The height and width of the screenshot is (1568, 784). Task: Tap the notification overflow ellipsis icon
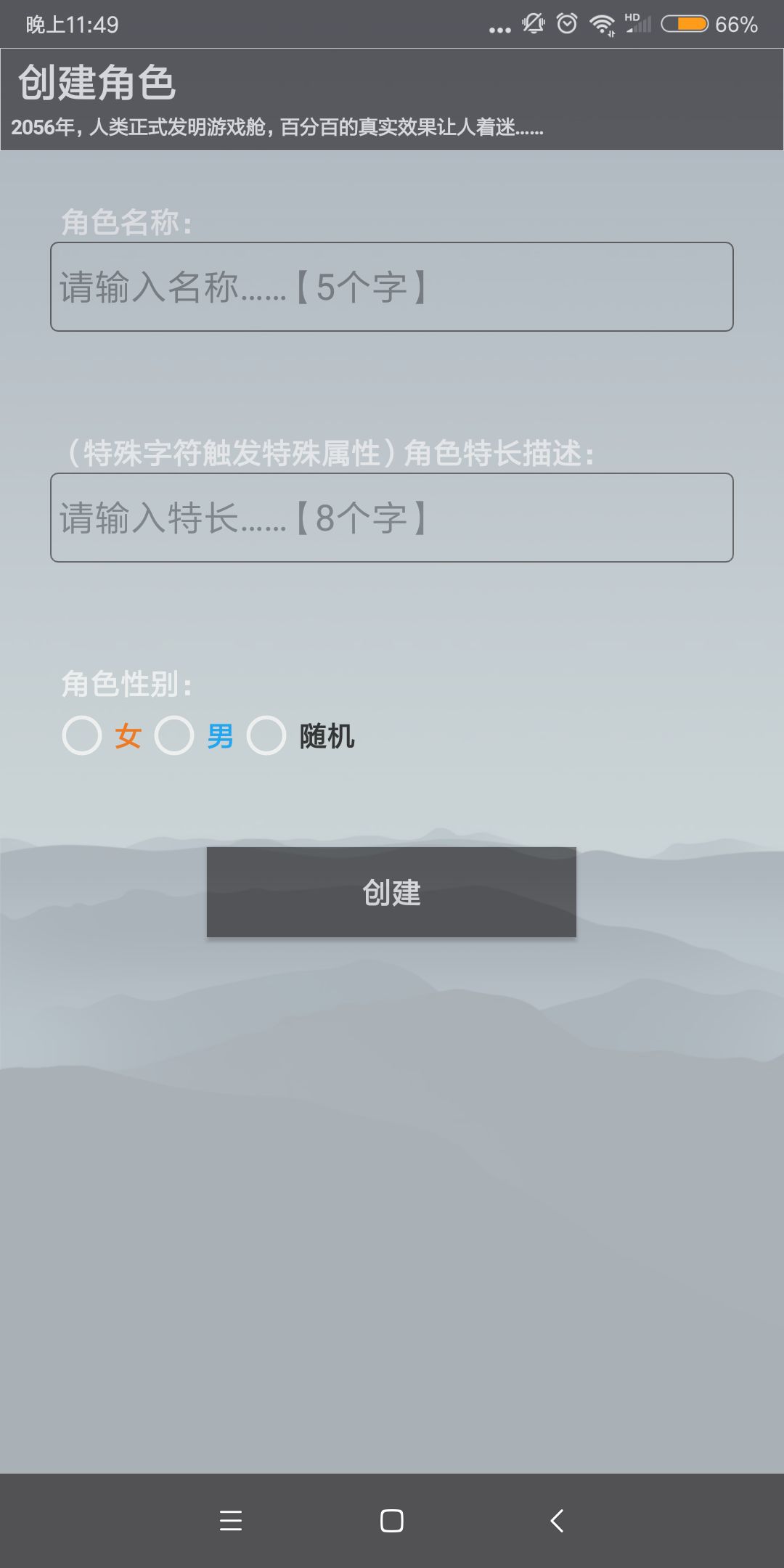pyautogui.click(x=499, y=28)
